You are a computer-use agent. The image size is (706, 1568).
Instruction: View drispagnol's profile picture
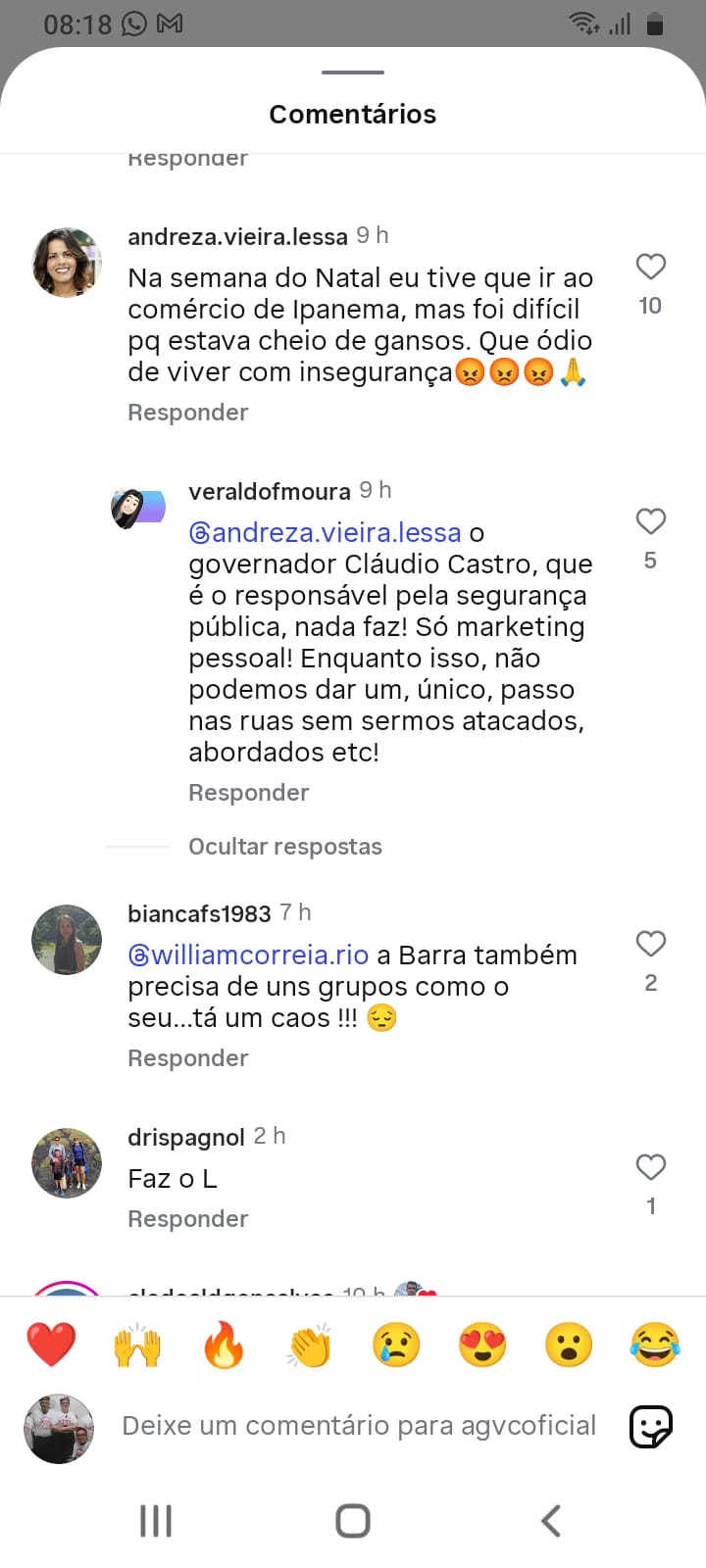coord(67,1163)
